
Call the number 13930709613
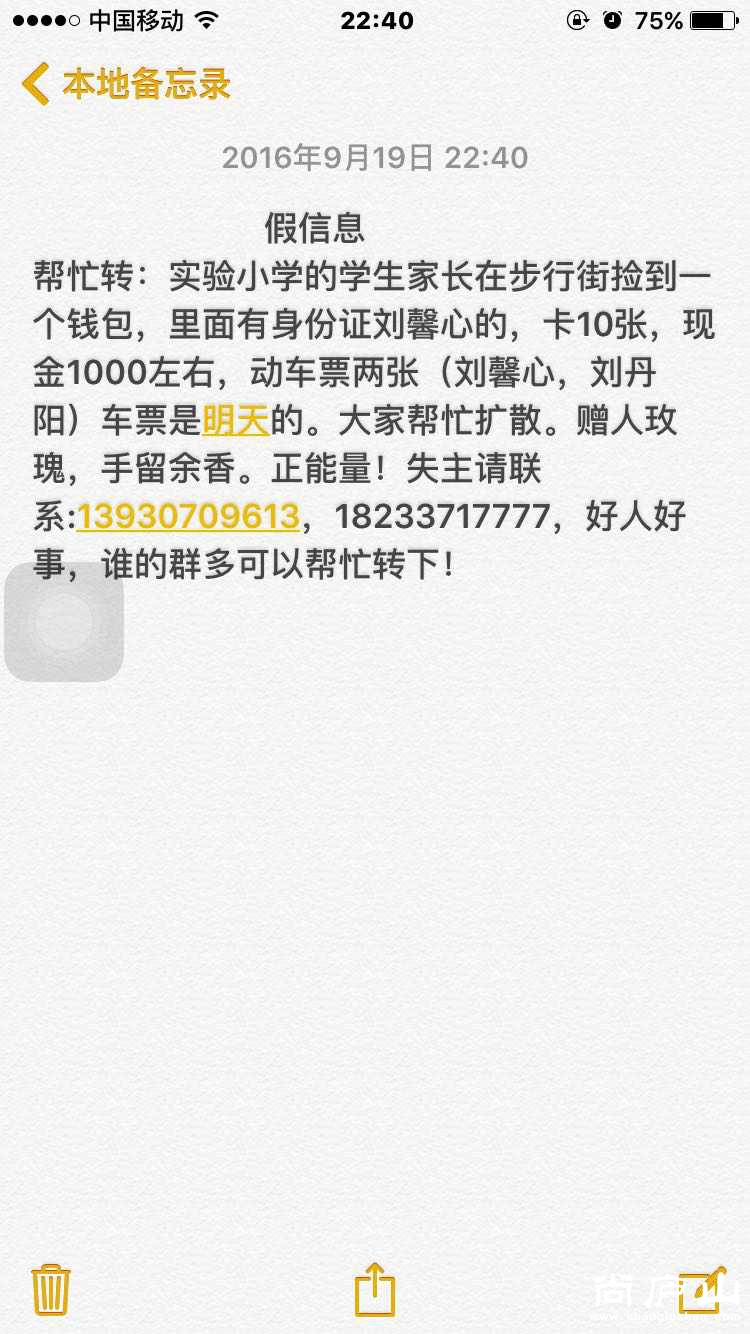(188, 517)
